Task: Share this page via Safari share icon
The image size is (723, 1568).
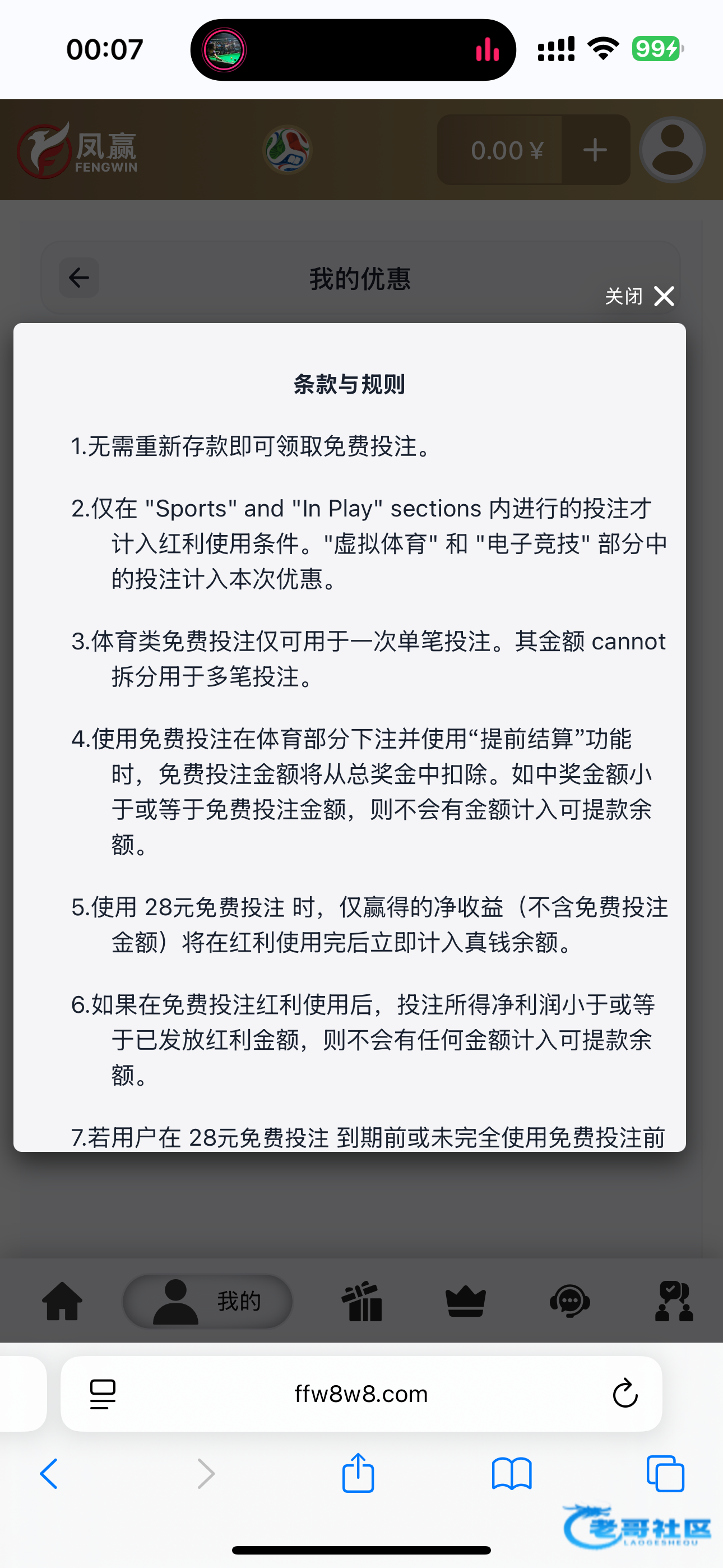Action: 358,1473
